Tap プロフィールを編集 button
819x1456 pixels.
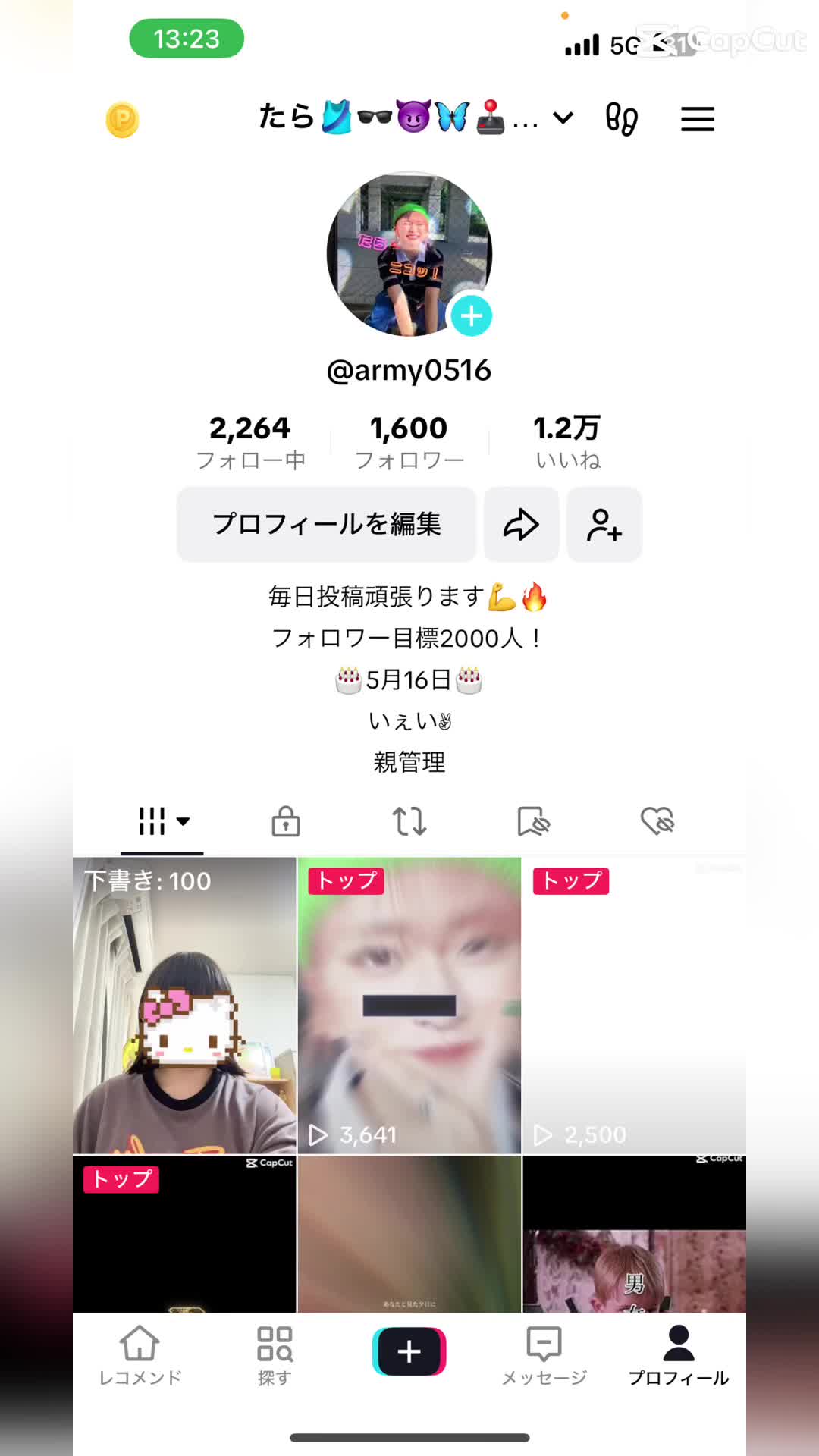click(327, 524)
